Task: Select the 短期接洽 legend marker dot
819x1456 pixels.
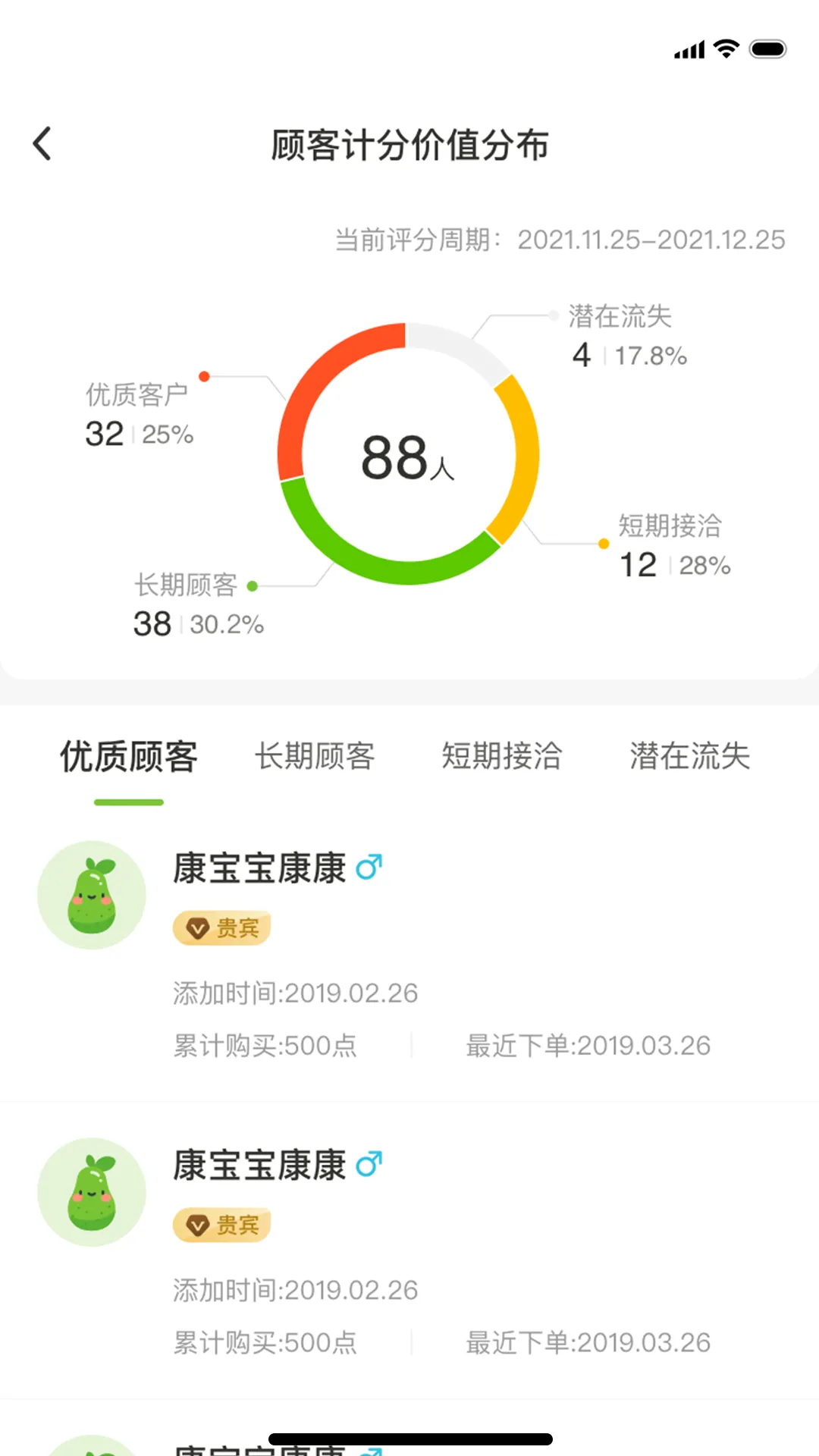Action: click(x=603, y=543)
